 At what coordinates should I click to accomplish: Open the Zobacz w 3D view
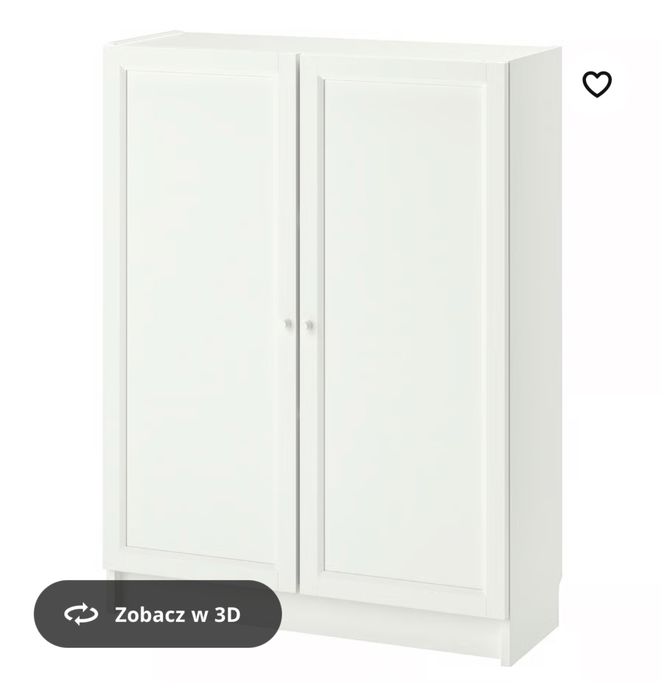tap(158, 614)
